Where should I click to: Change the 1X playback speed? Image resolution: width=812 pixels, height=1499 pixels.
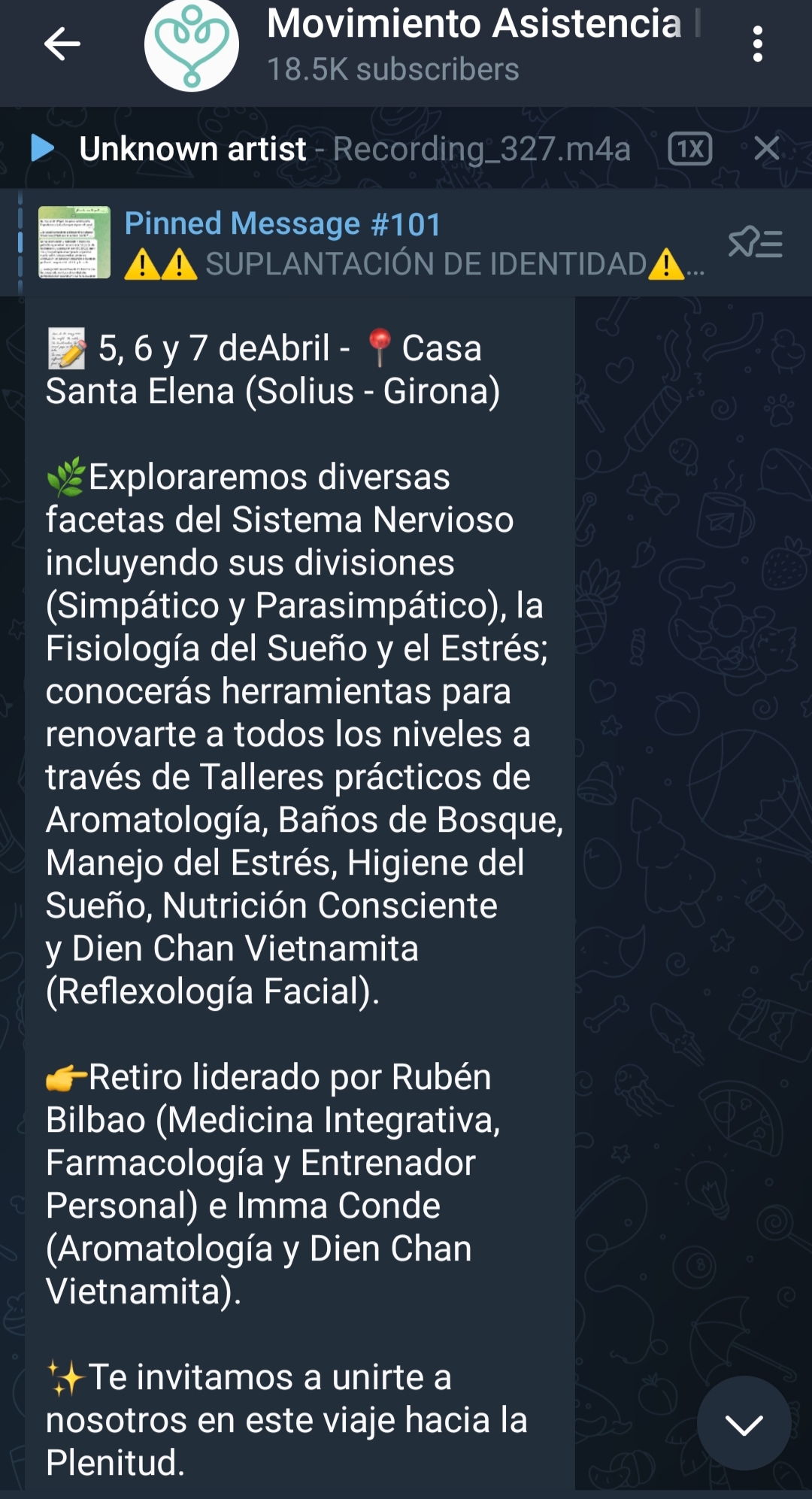pos(689,148)
